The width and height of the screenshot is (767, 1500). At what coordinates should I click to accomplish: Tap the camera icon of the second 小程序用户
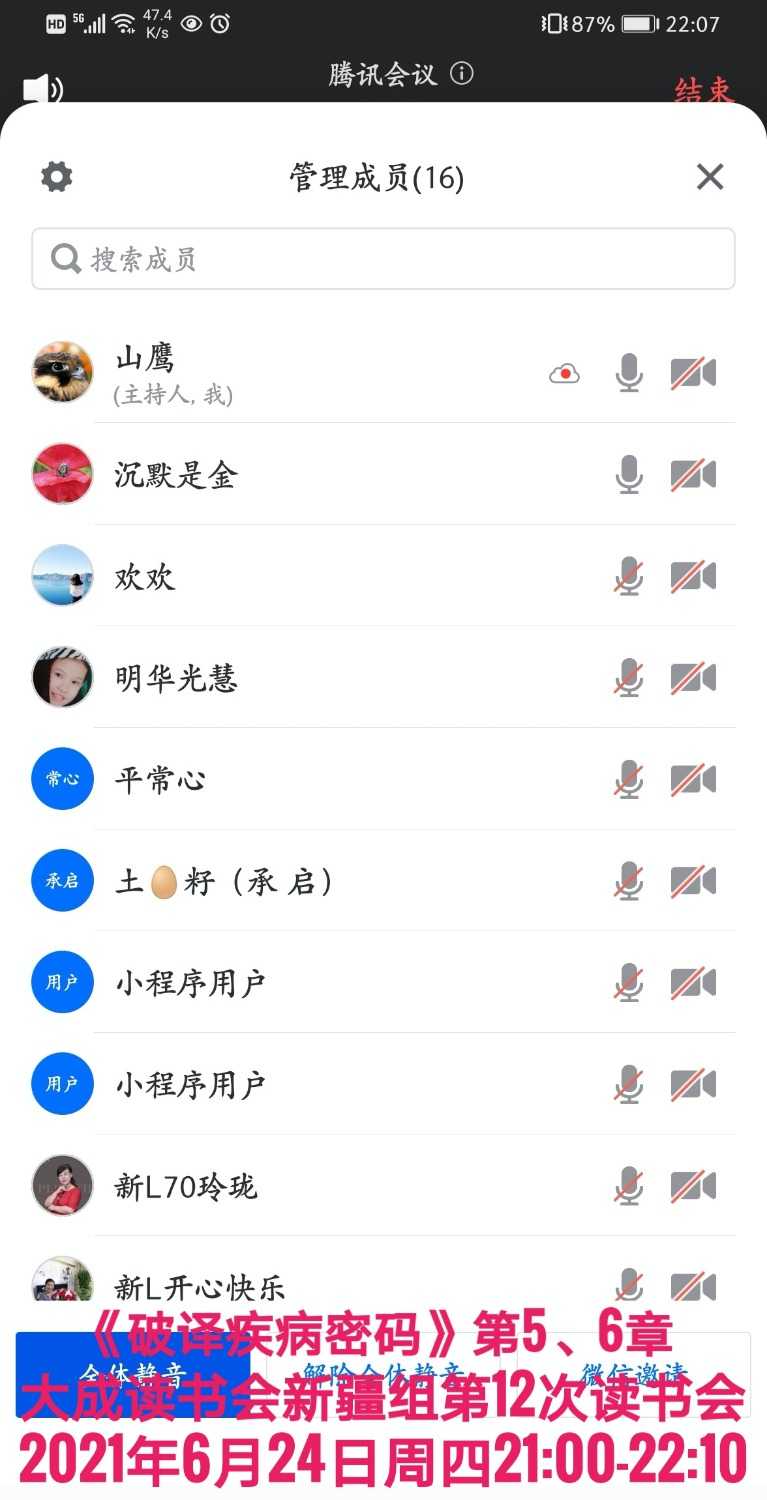click(694, 1083)
